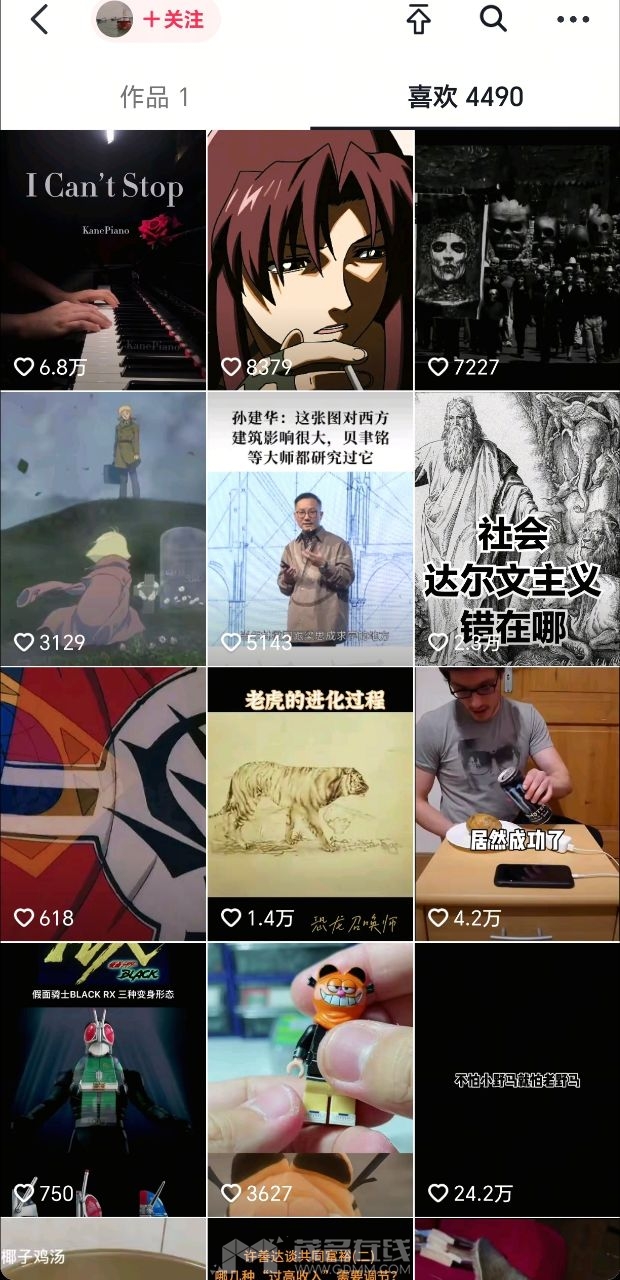
Task: Open search via magnifier icon
Action: 493,20
